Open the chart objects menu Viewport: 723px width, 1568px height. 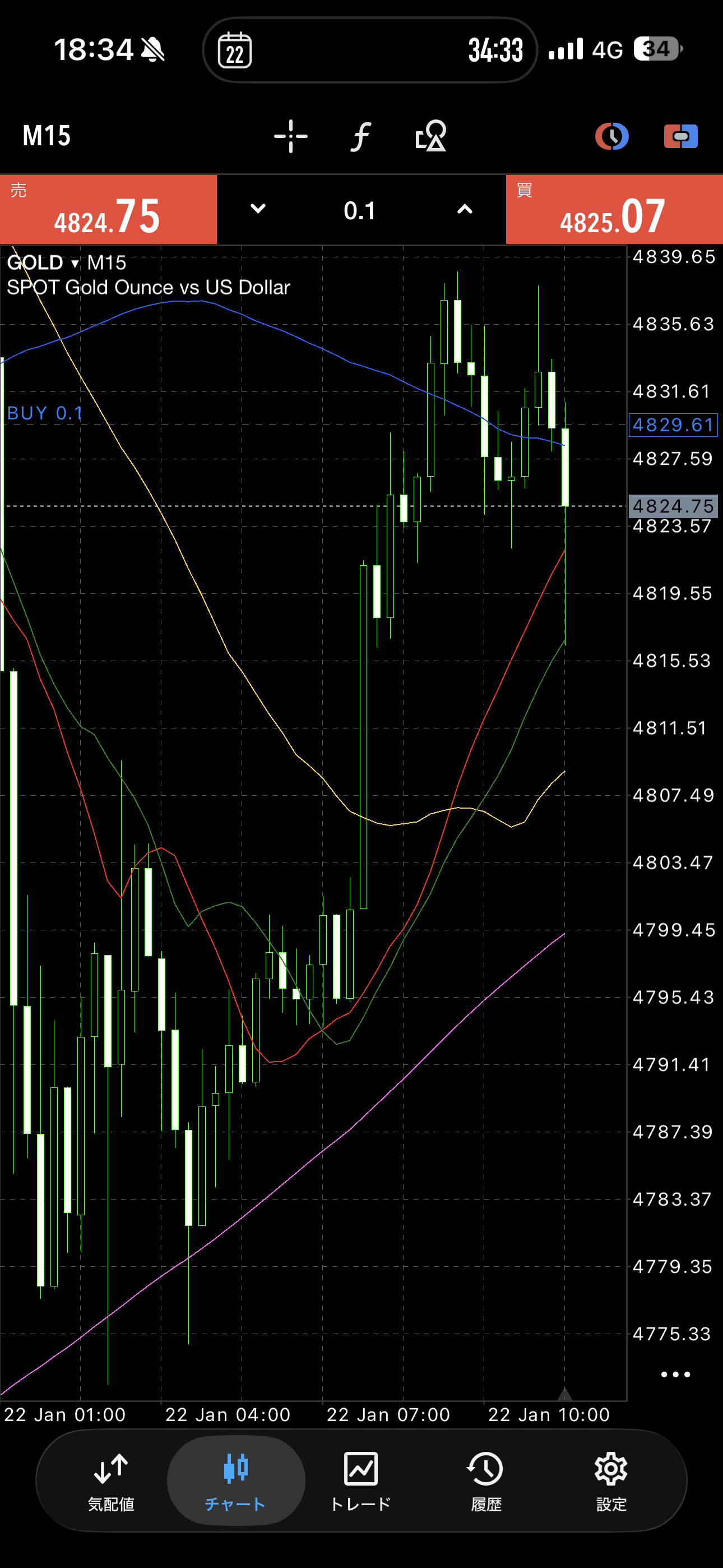click(x=430, y=136)
